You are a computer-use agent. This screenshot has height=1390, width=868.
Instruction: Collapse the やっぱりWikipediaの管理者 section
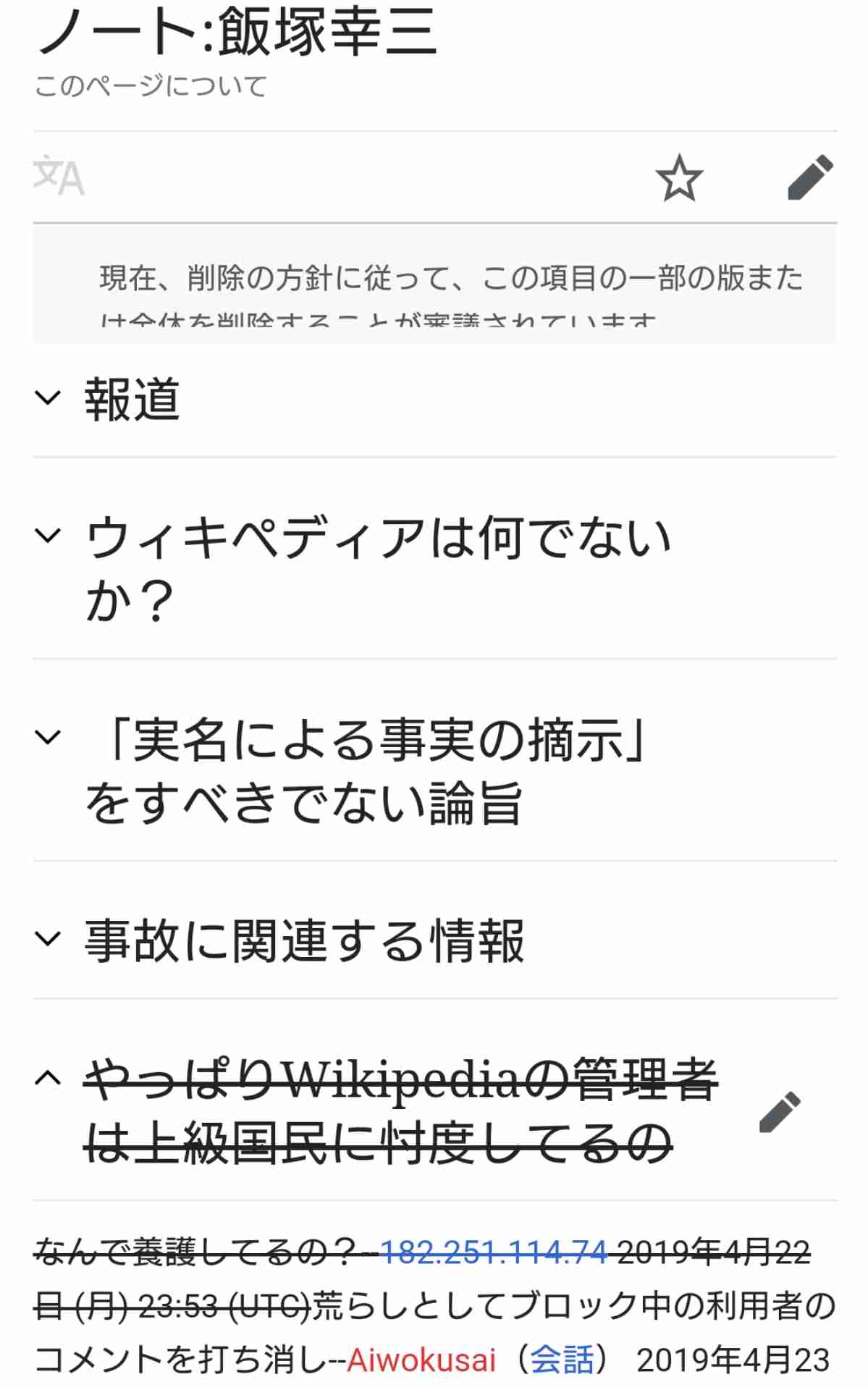click(x=48, y=1078)
